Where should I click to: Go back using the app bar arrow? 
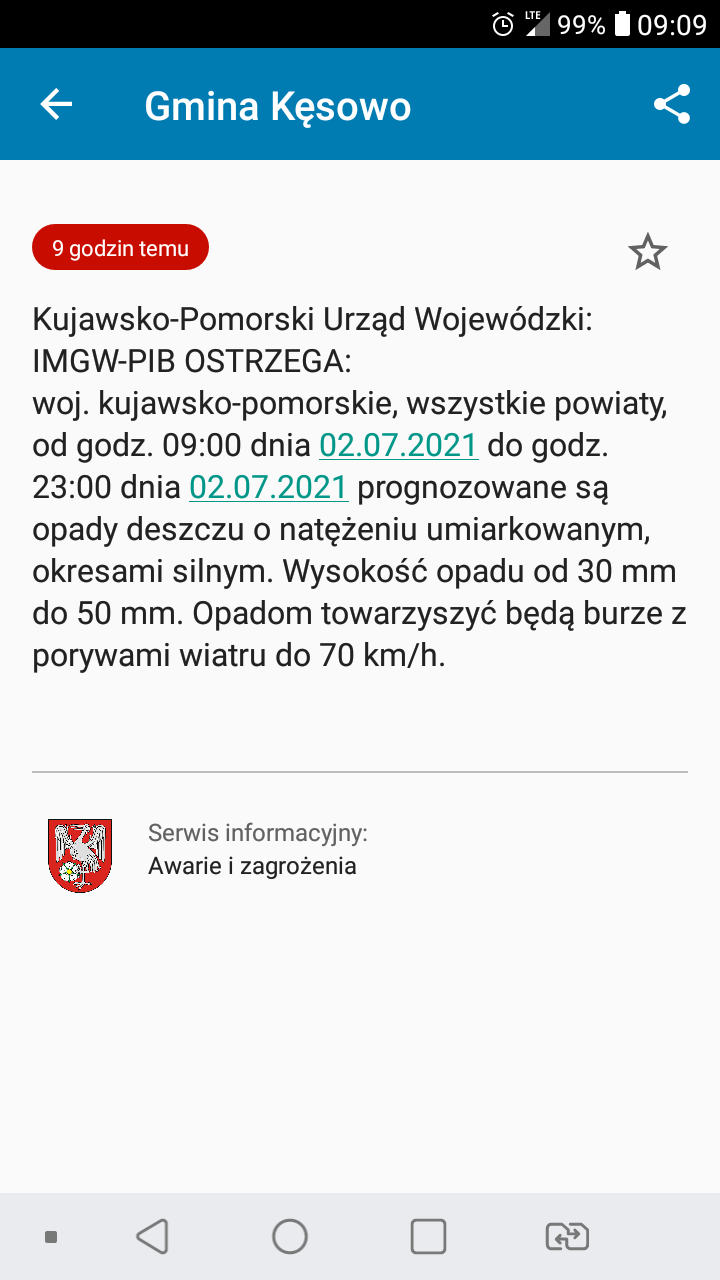click(56, 105)
